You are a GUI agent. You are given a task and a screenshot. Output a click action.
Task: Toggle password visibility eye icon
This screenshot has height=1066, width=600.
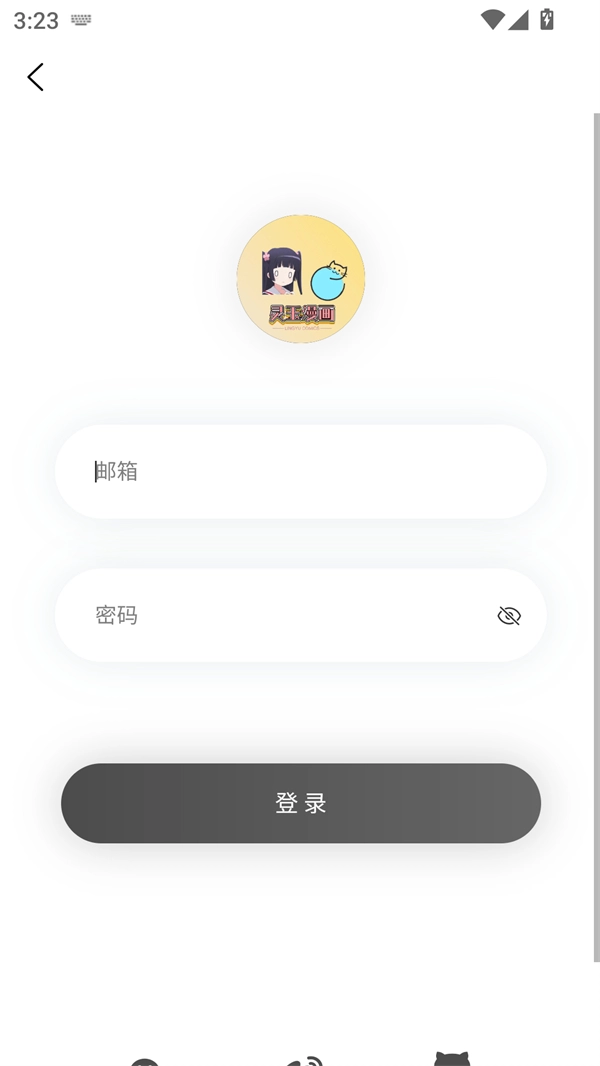pyautogui.click(x=509, y=615)
